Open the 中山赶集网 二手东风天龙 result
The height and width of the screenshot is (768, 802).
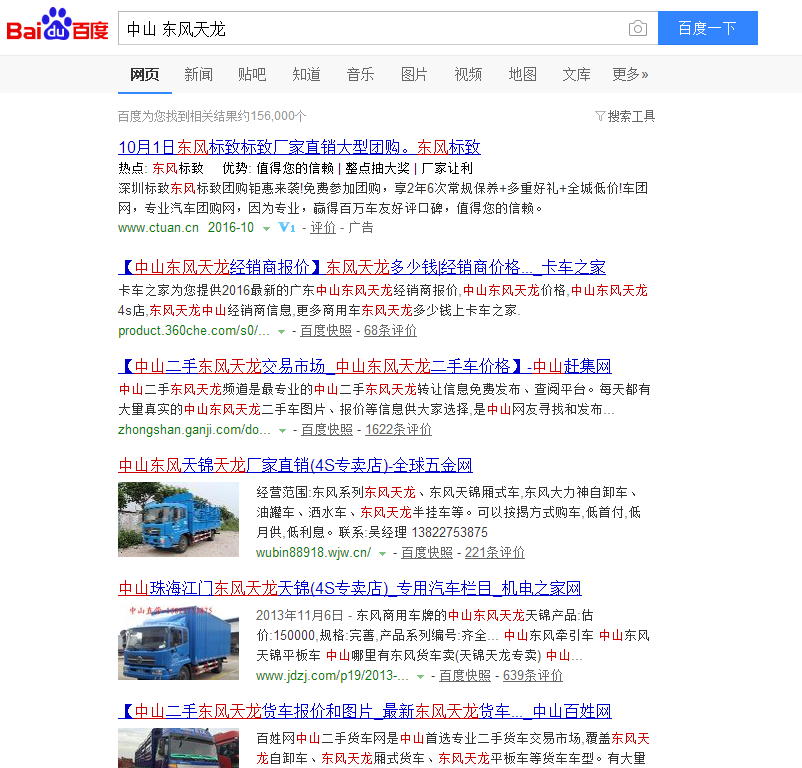point(365,366)
